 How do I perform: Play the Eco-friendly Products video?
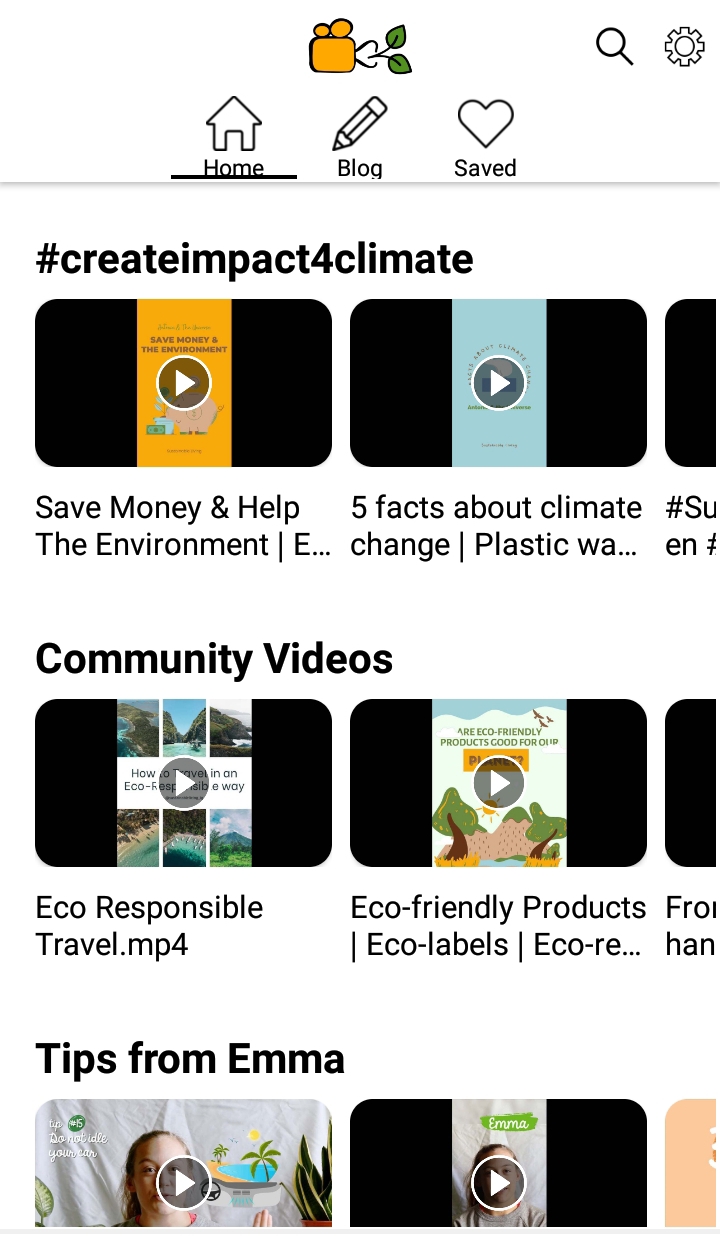[x=498, y=783]
